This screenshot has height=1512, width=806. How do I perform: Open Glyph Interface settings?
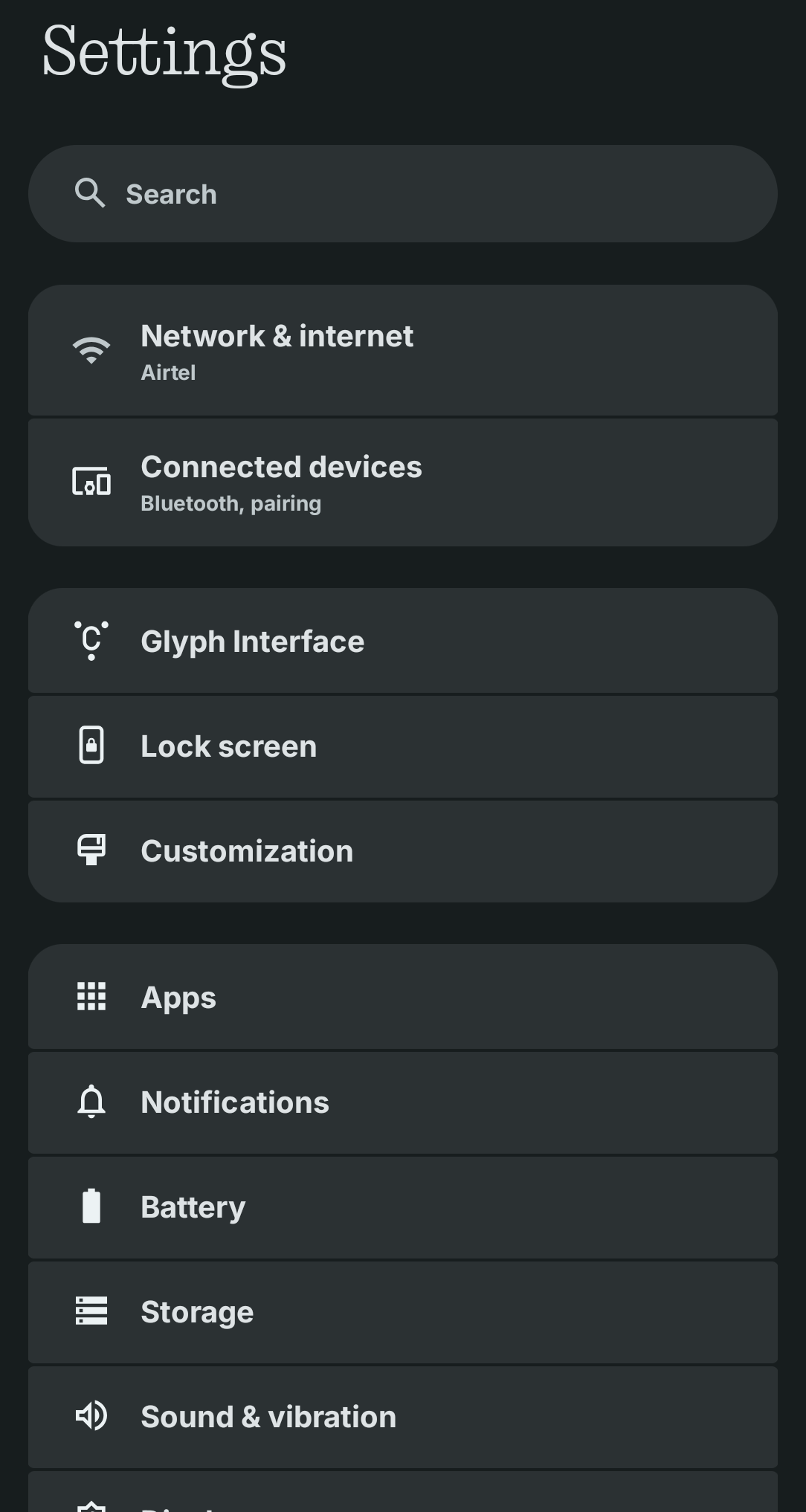tap(403, 641)
